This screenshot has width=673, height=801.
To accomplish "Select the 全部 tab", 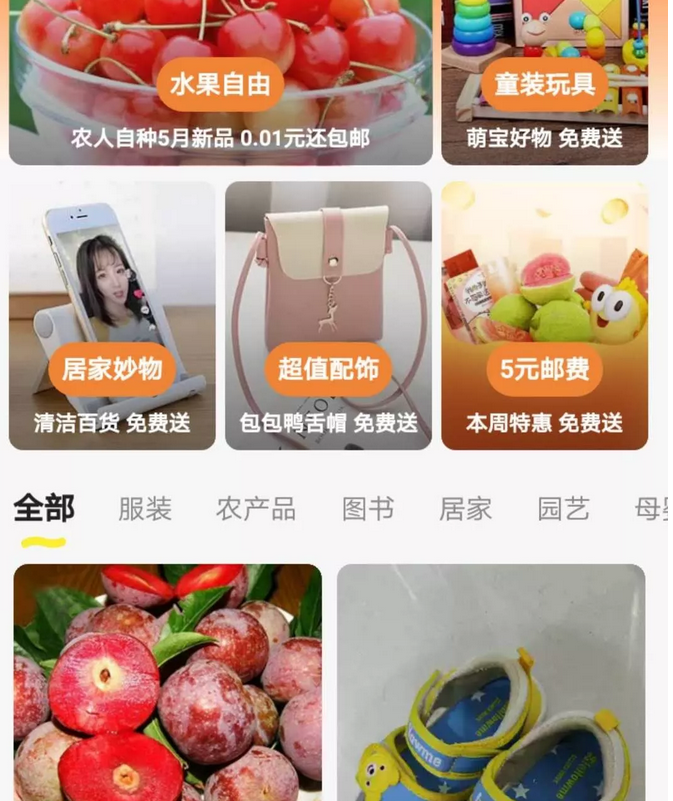I will click(44, 509).
